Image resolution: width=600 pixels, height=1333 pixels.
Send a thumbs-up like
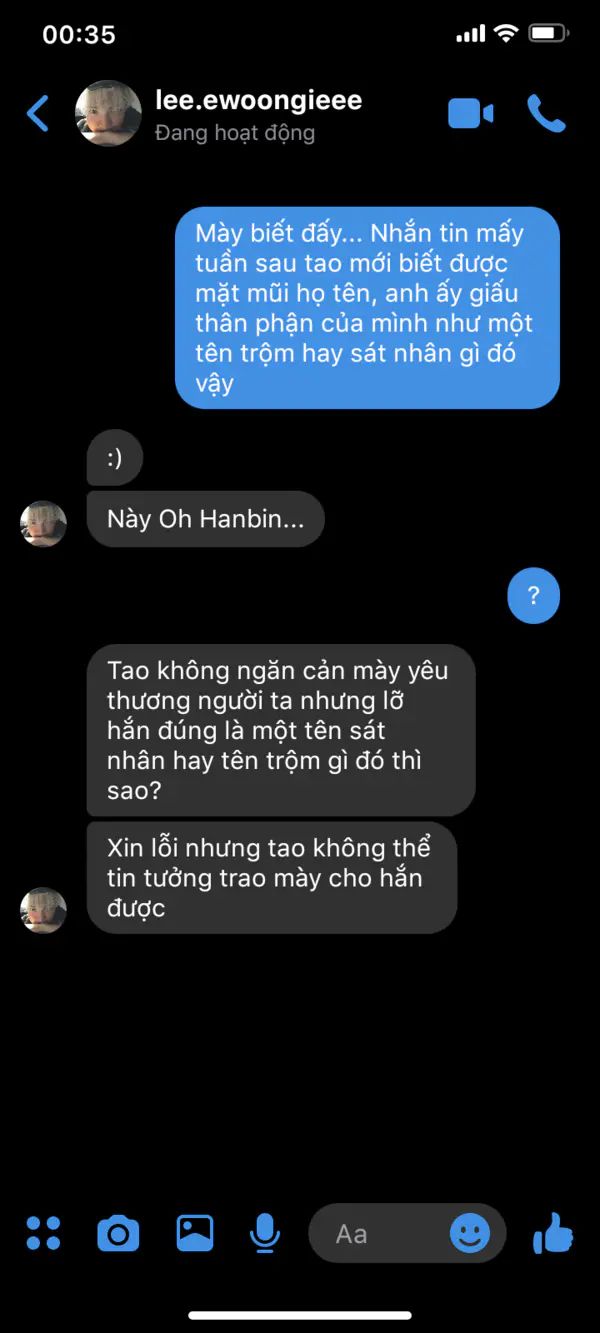553,1233
